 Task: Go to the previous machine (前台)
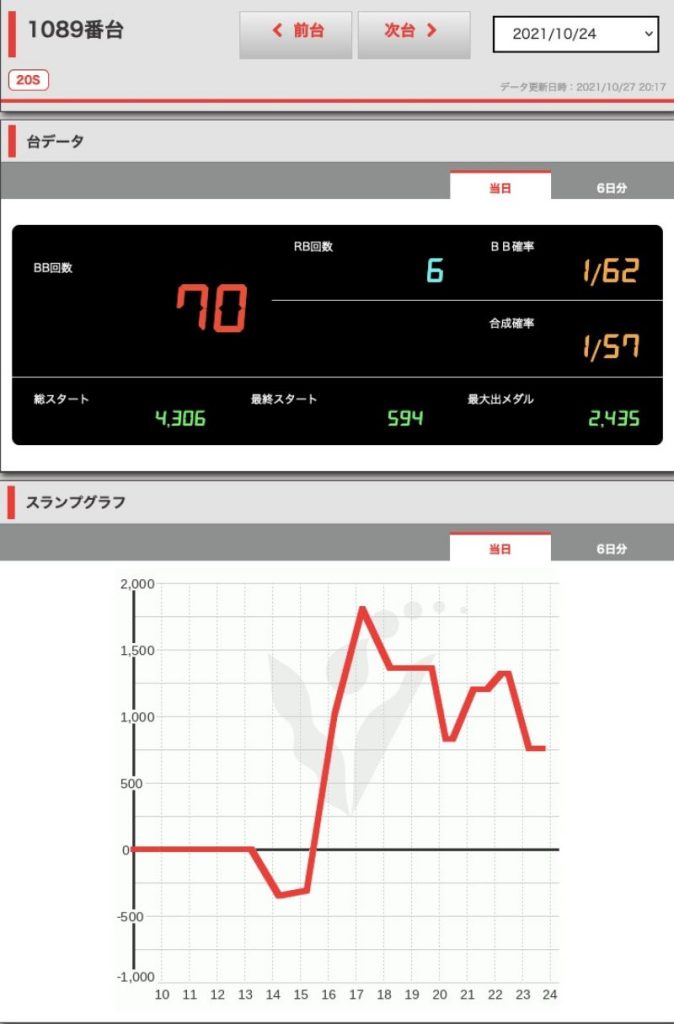click(296, 34)
